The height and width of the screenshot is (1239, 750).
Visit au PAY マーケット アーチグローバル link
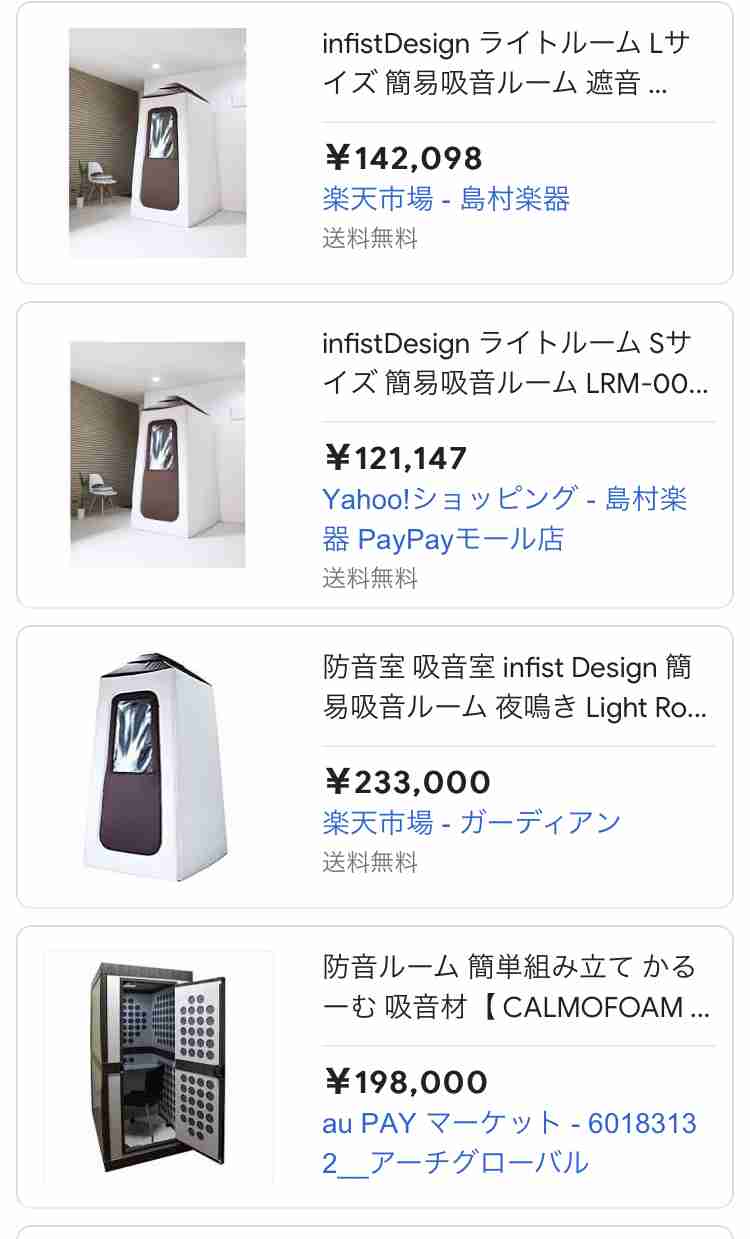point(509,1143)
